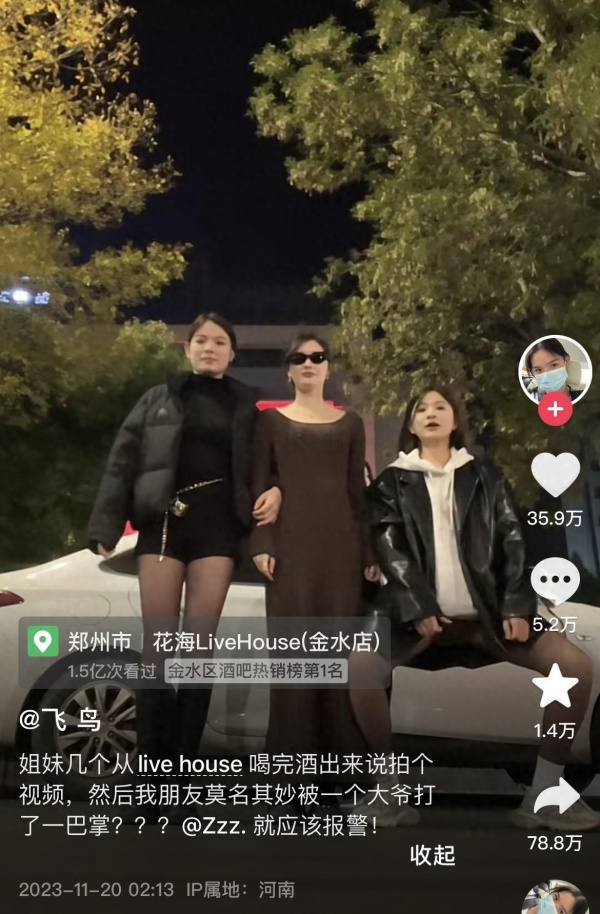
Task: Open the music disc avatar at bottom right
Action: click(553, 898)
